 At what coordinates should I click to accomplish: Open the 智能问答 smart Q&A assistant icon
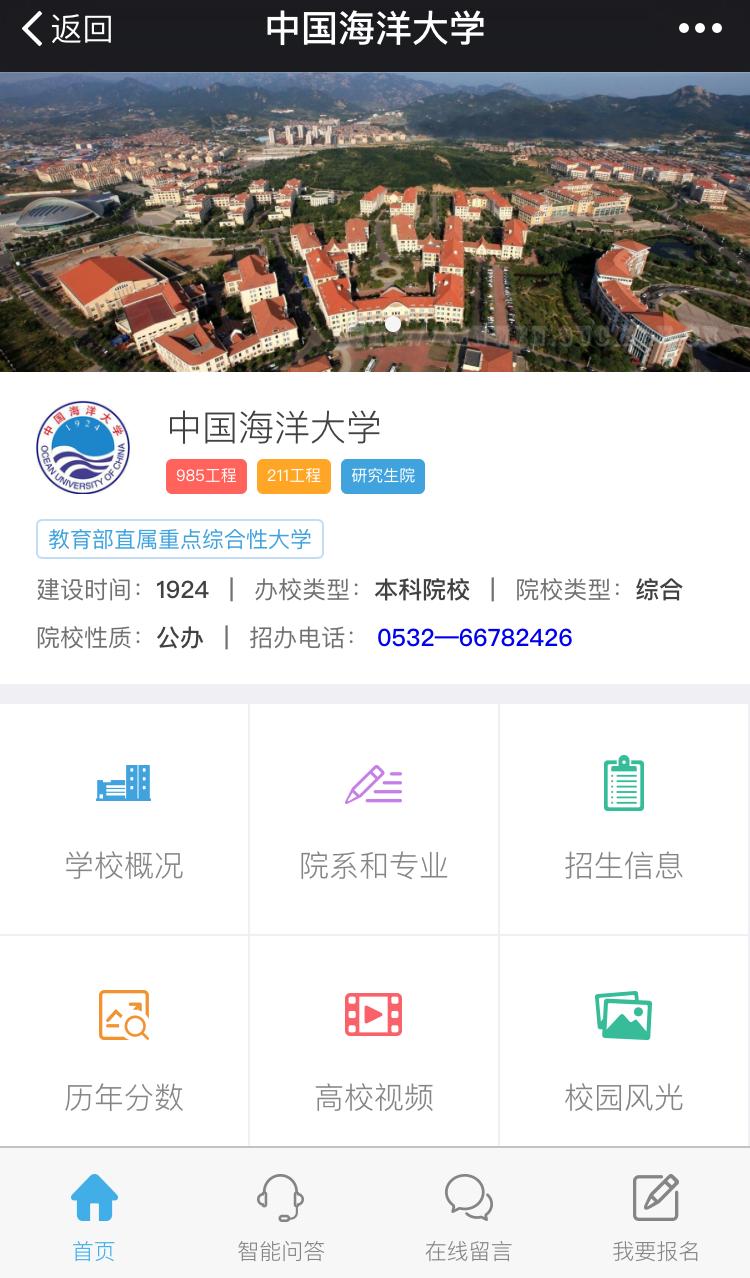click(280, 1198)
